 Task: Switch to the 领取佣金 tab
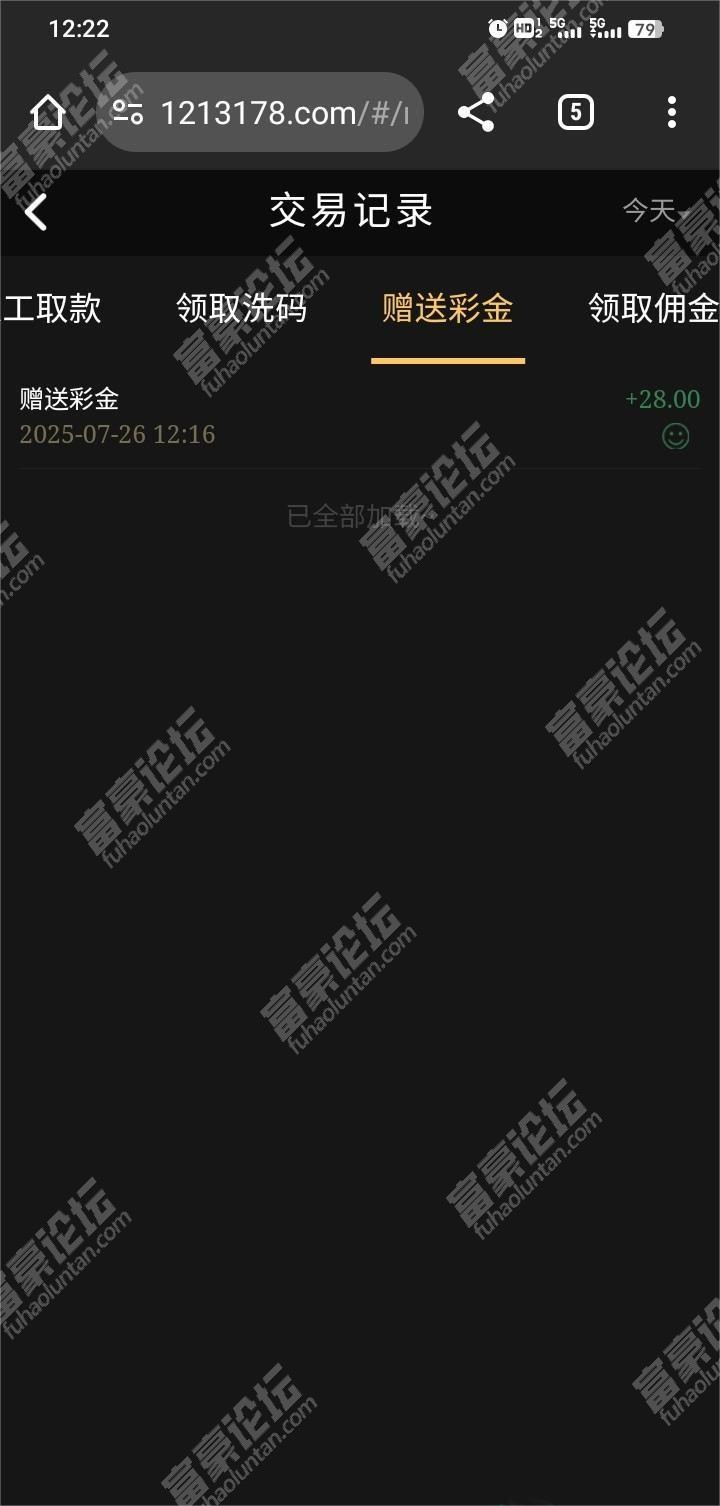653,309
